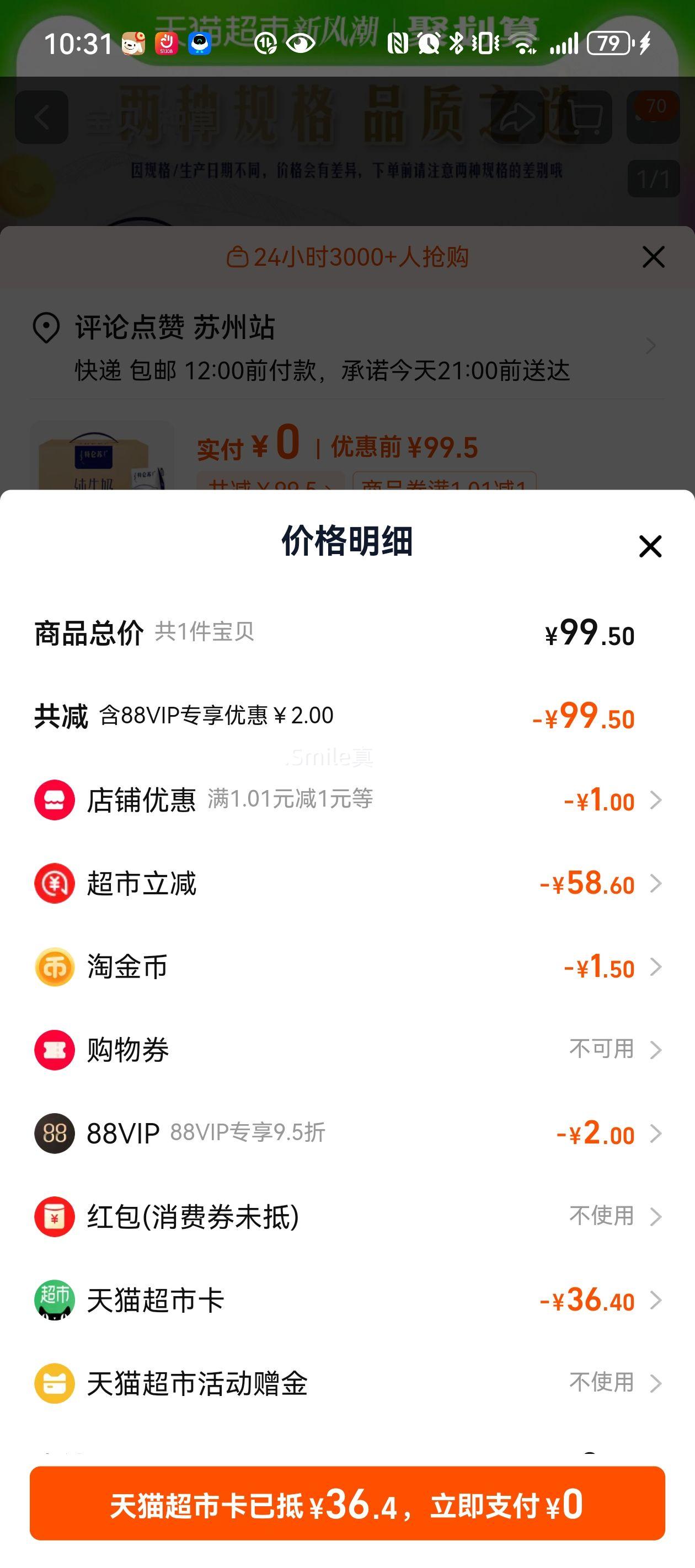695x1568 pixels.
Task: Dismiss the 24小时3000+人抢购 banner
Action: tap(653, 257)
